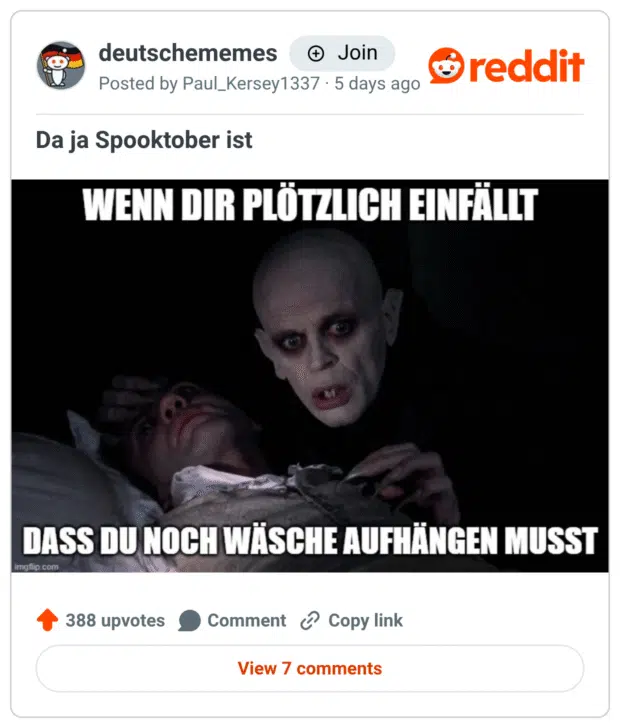The width and height of the screenshot is (620, 728).
Task: Open the deutschememes subreddit avatar
Action: click(x=61, y=66)
